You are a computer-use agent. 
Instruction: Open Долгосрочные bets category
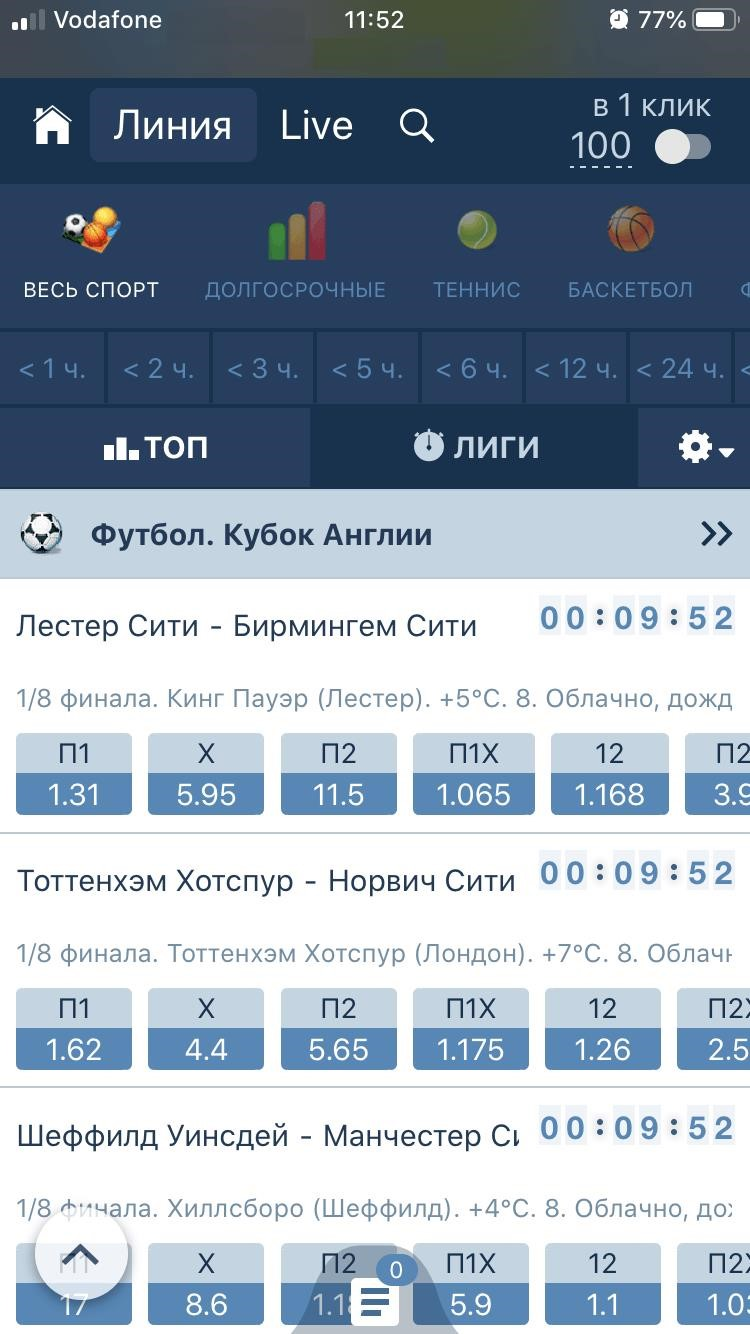coord(295,256)
